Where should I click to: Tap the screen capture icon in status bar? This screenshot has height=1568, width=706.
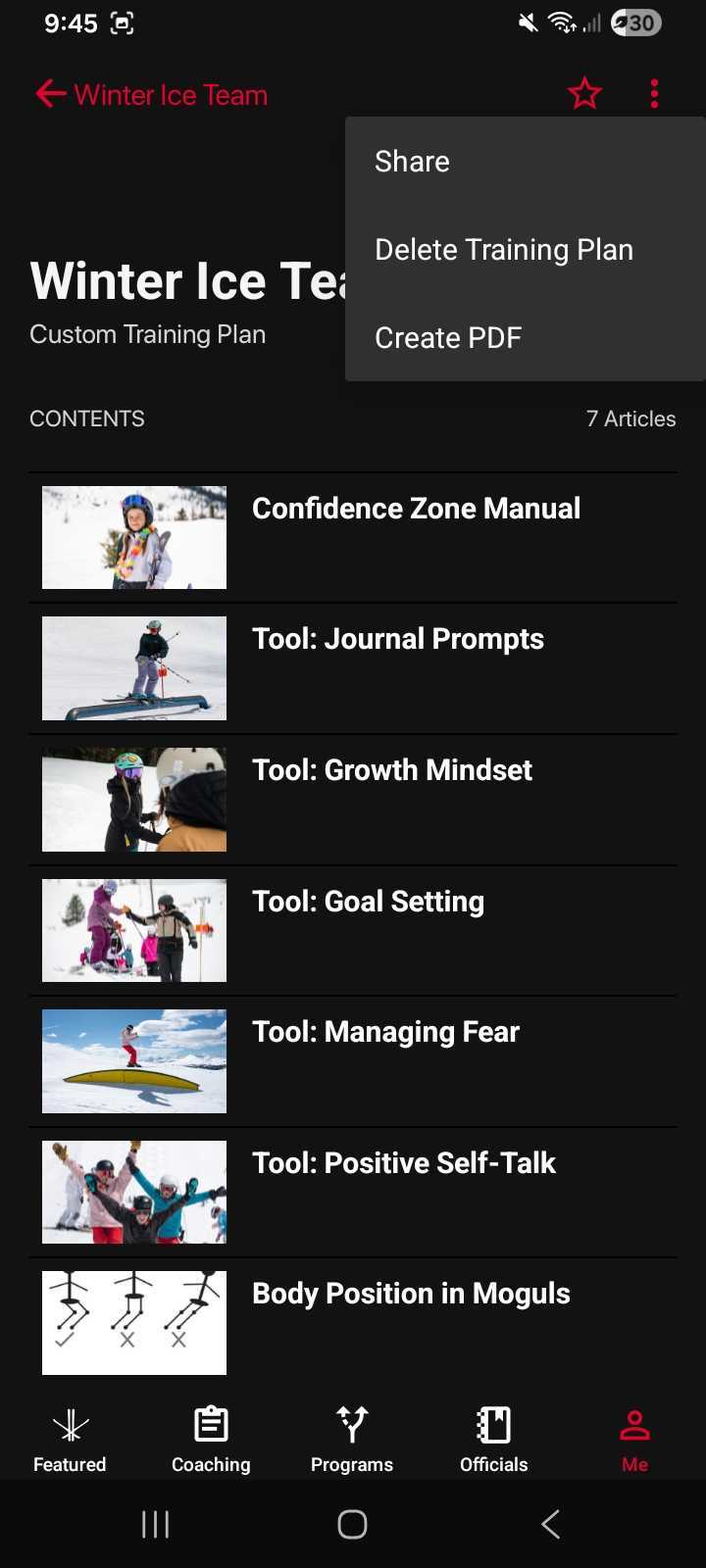click(x=122, y=22)
